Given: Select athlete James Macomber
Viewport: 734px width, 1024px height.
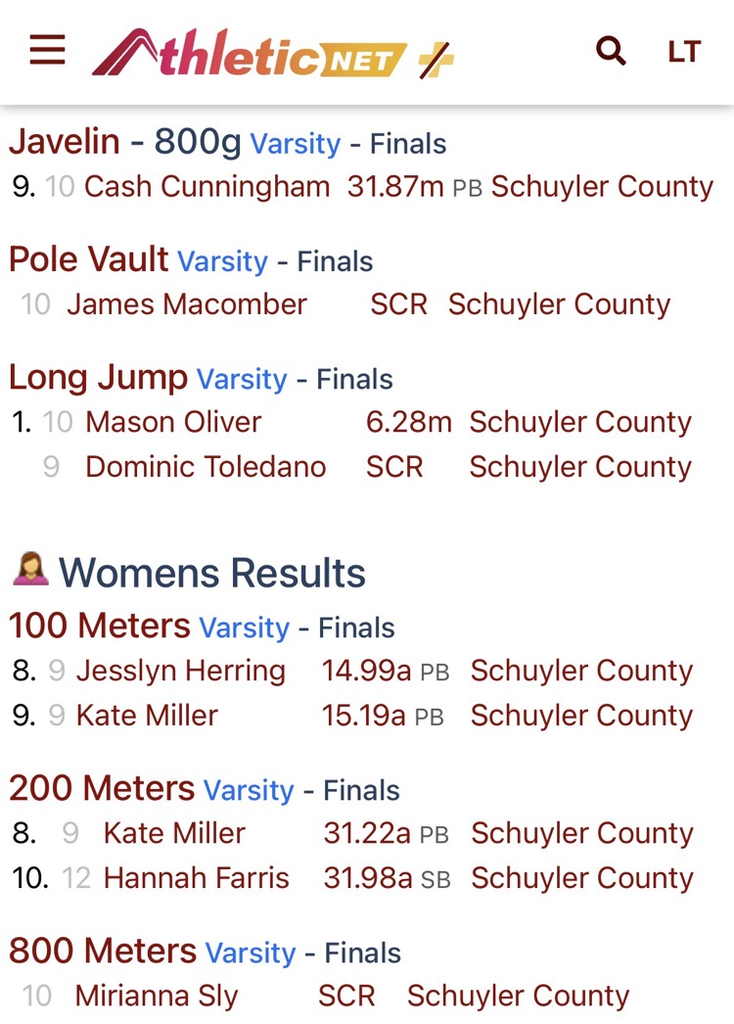Looking at the screenshot, I should [x=186, y=304].
